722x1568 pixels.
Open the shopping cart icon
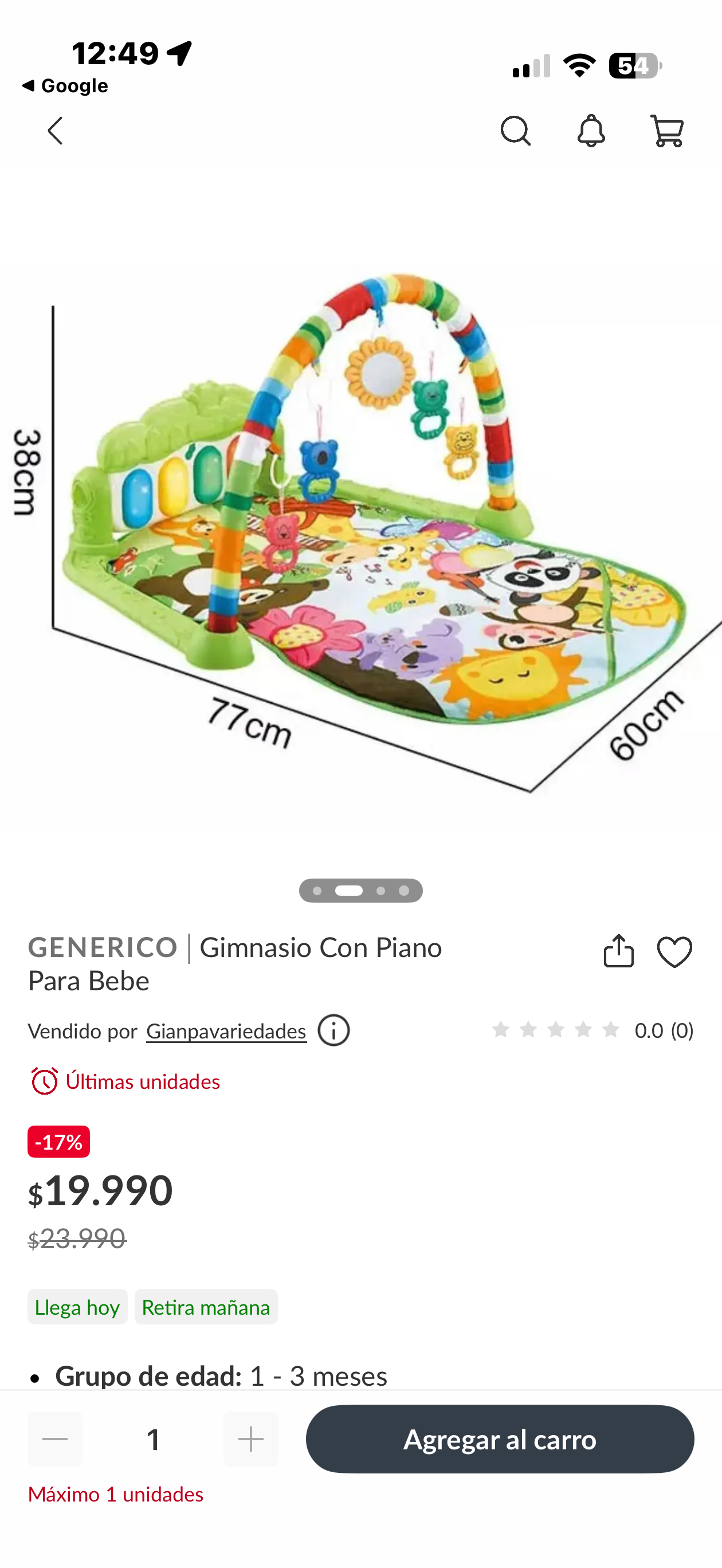click(x=668, y=130)
